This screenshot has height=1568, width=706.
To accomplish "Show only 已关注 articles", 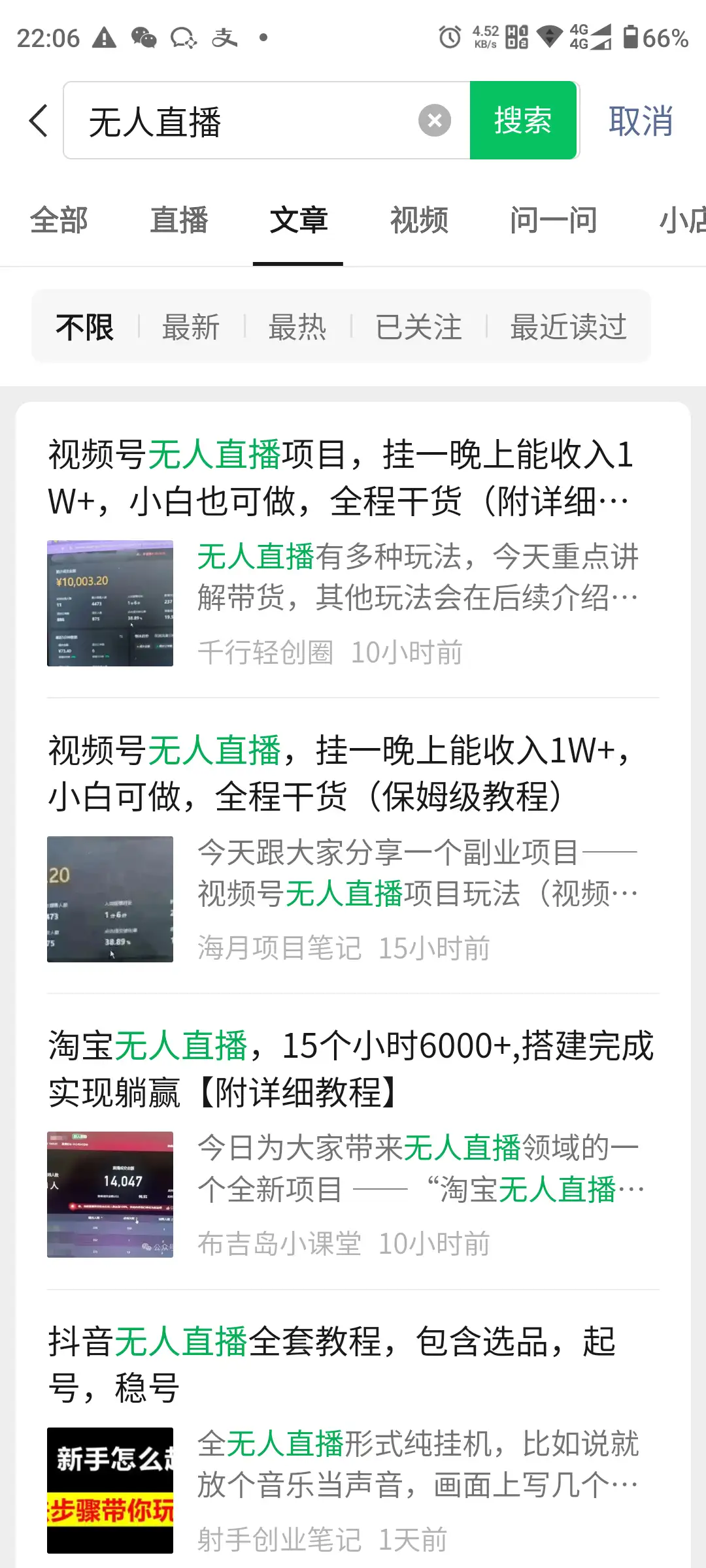I will coord(418,327).
